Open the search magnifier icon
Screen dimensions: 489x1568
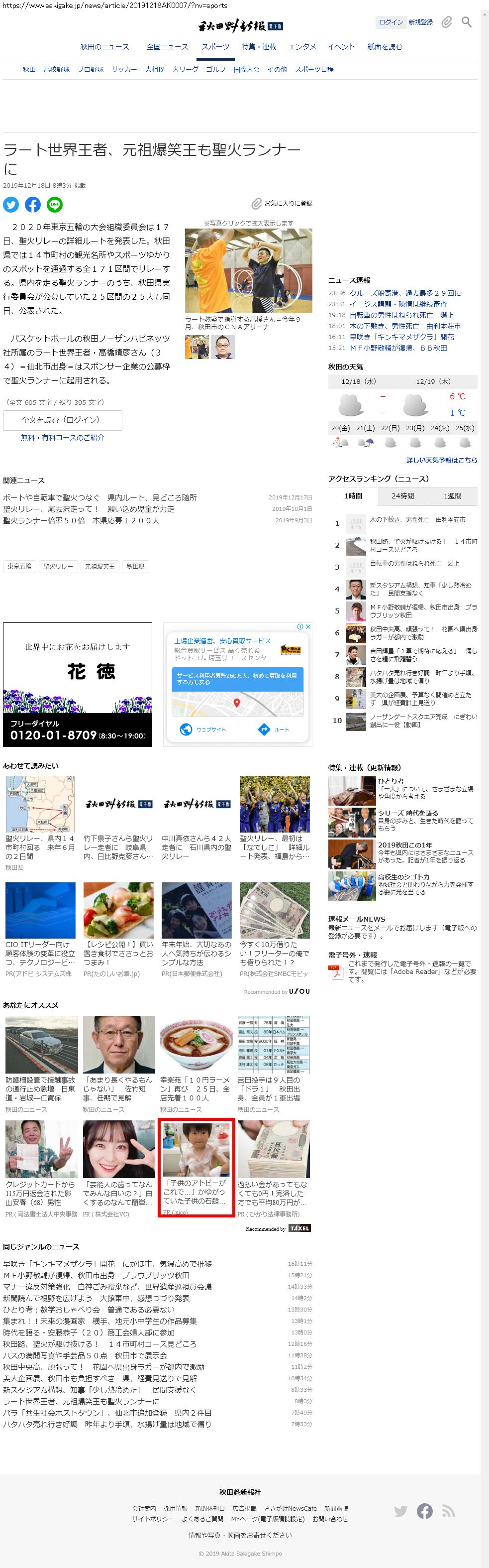click(467, 22)
